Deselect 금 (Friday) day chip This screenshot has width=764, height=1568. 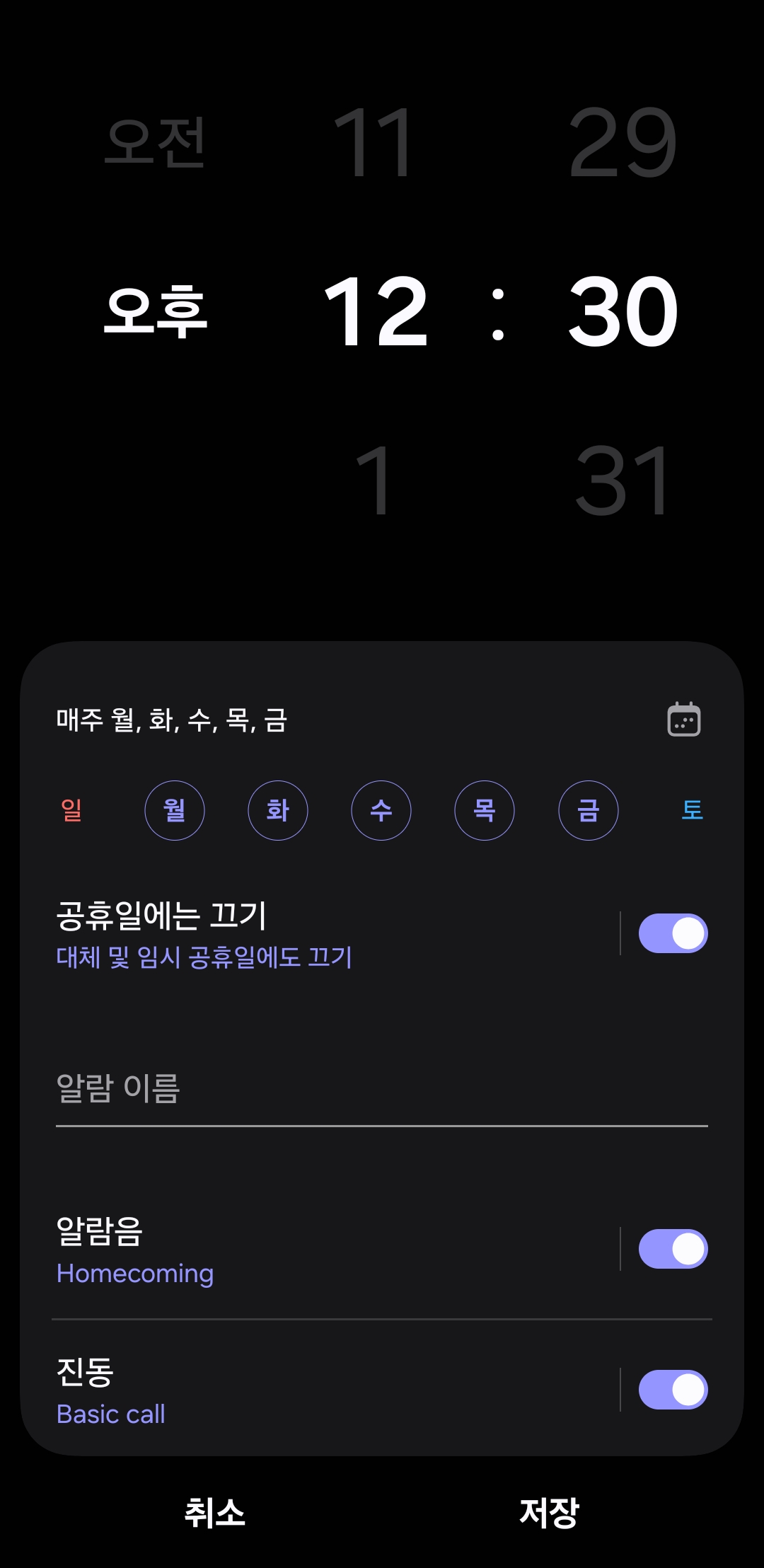pyautogui.click(x=588, y=810)
